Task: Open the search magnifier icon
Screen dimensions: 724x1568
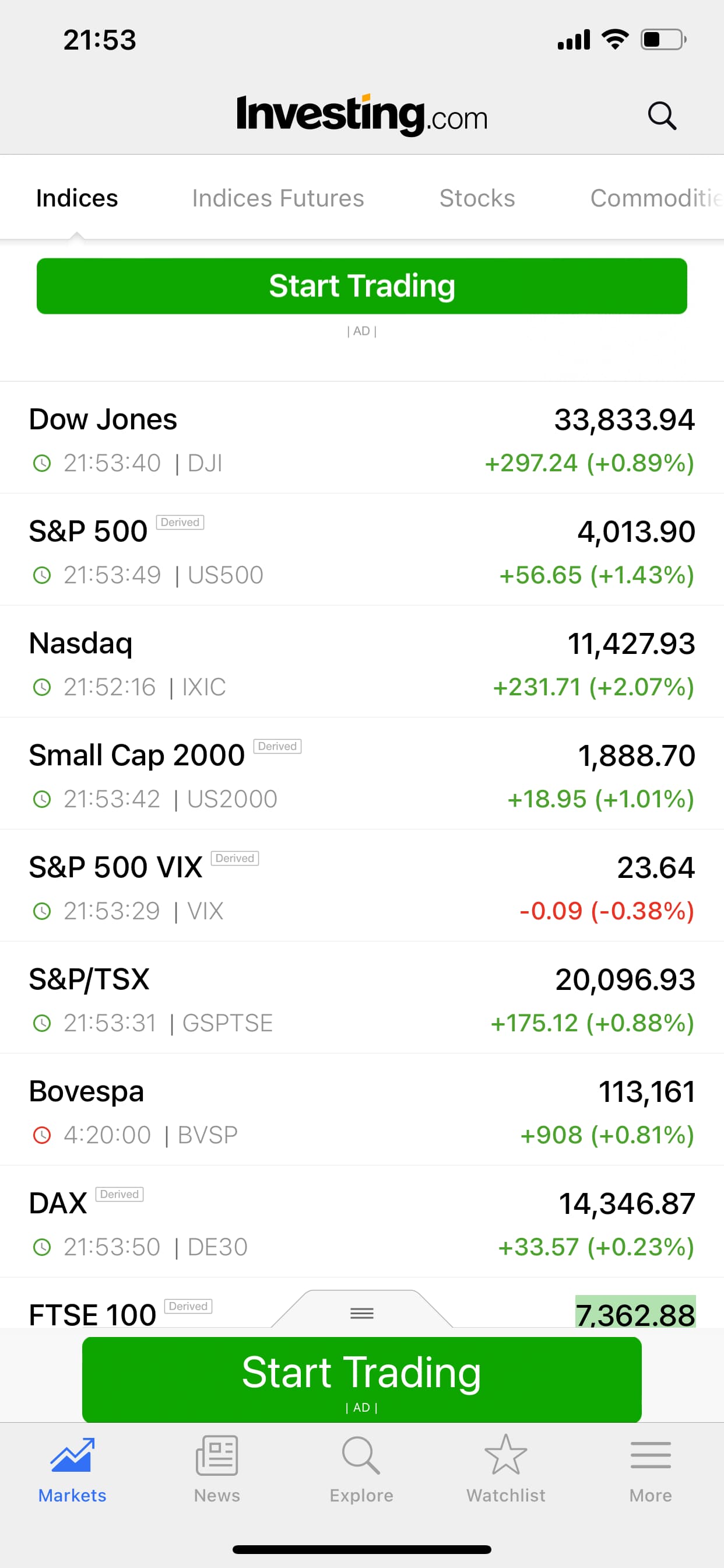Action: click(x=661, y=116)
